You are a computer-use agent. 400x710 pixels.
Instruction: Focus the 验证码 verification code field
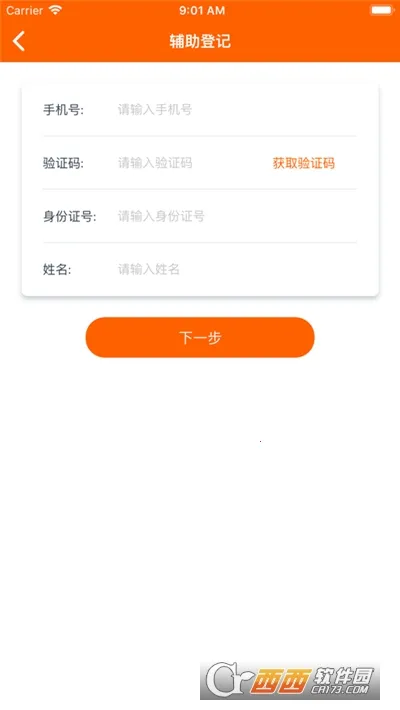(190, 163)
